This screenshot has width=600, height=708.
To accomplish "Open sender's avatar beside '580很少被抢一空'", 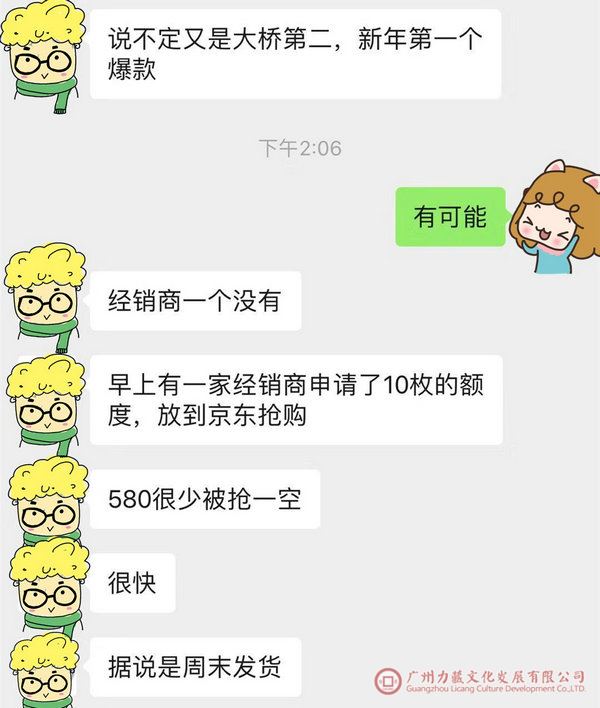I will point(45,500).
